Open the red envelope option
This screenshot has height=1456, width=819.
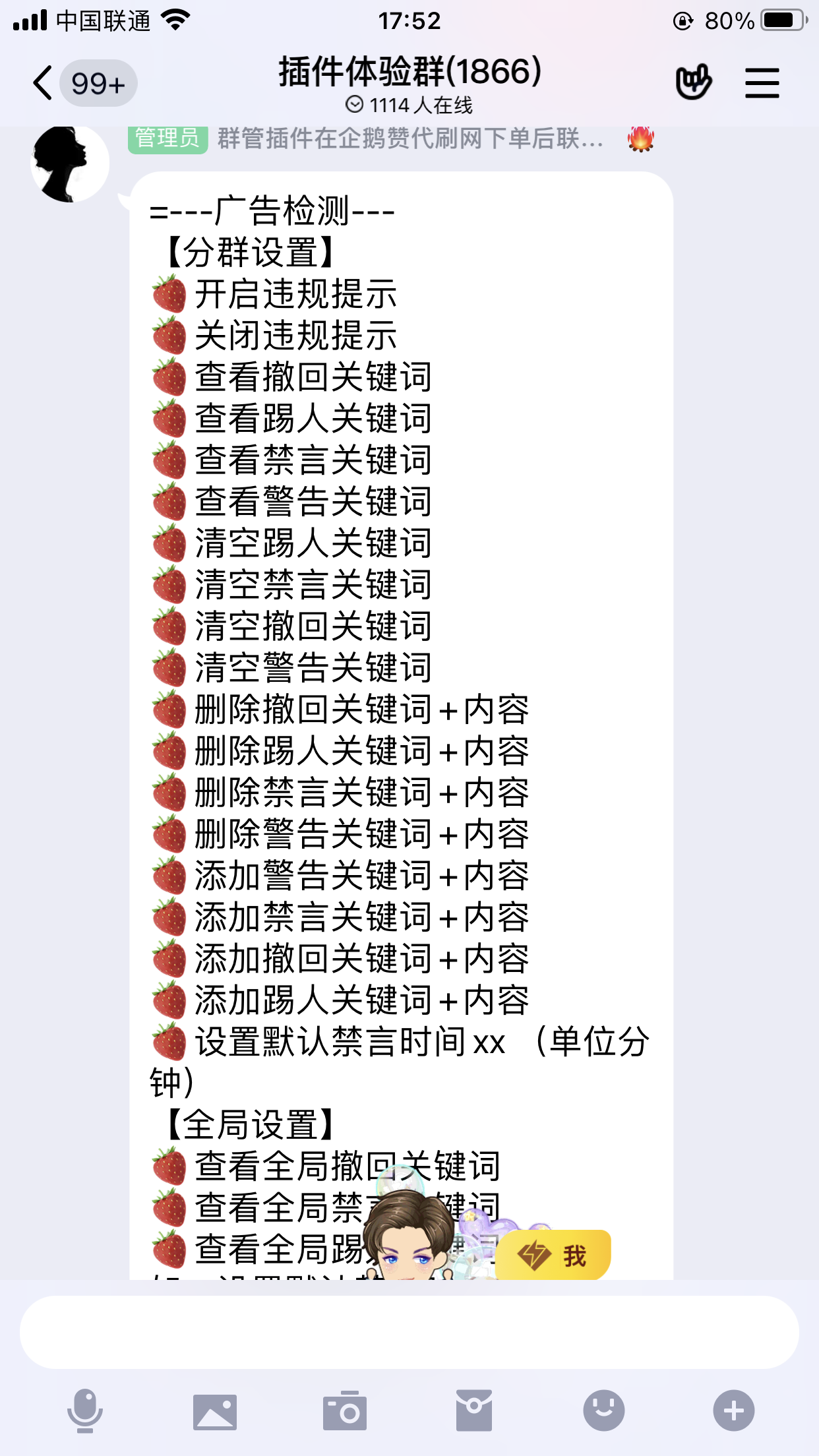pyautogui.click(x=473, y=1410)
